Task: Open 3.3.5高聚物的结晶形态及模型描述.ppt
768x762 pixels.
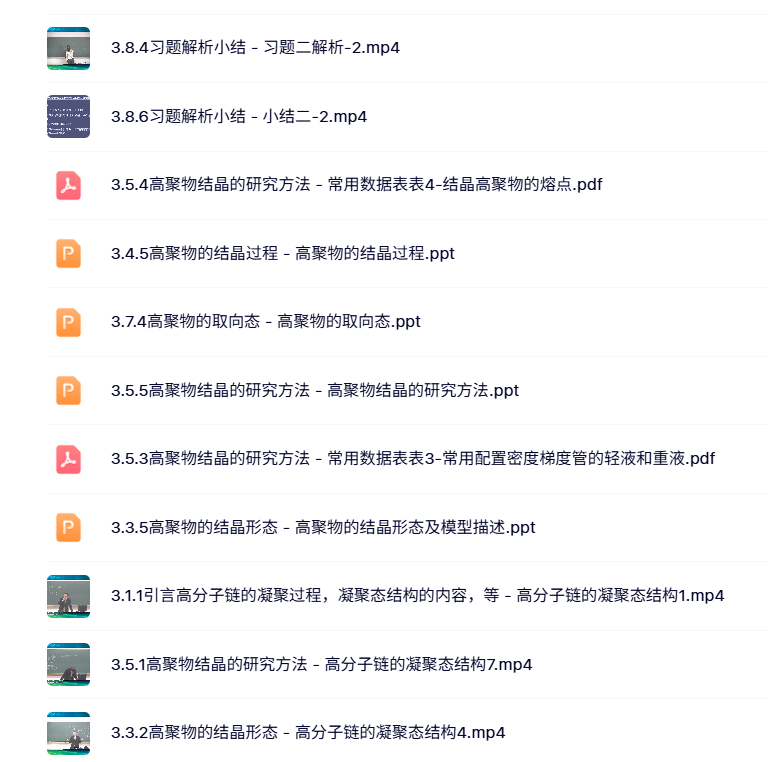Action: [x=322, y=527]
